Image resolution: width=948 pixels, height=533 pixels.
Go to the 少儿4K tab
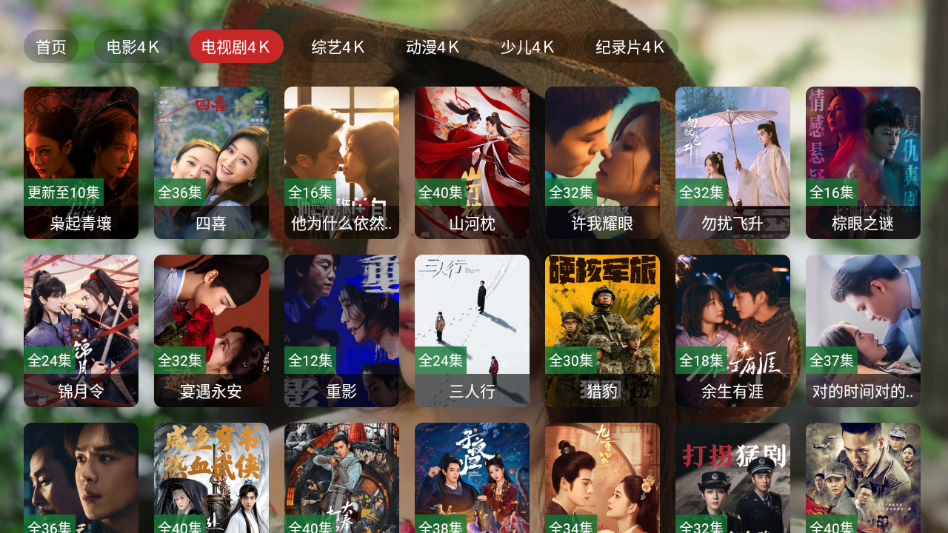tap(528, 47)
